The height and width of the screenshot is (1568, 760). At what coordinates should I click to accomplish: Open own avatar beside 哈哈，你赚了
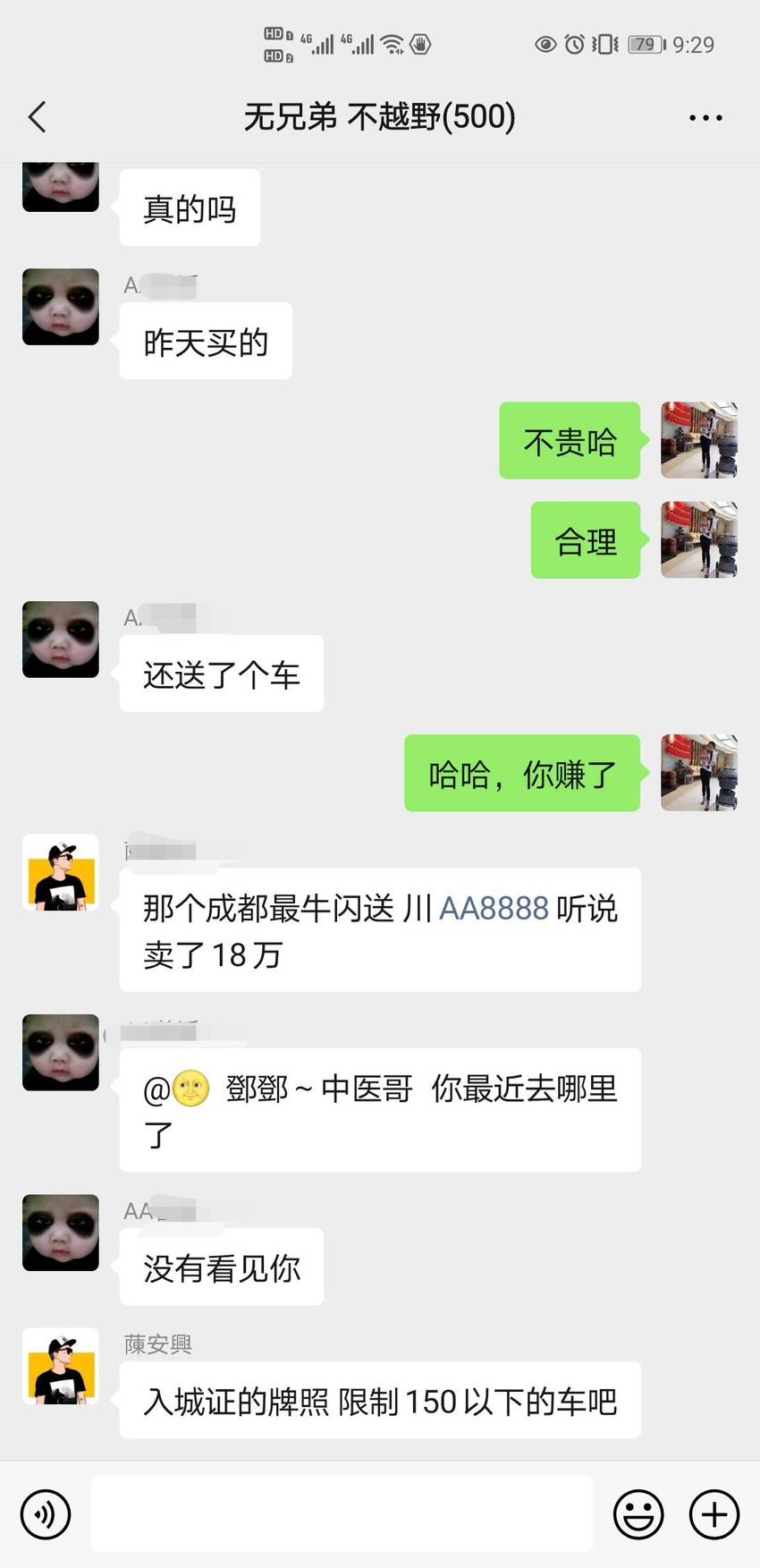pos(699,773)
